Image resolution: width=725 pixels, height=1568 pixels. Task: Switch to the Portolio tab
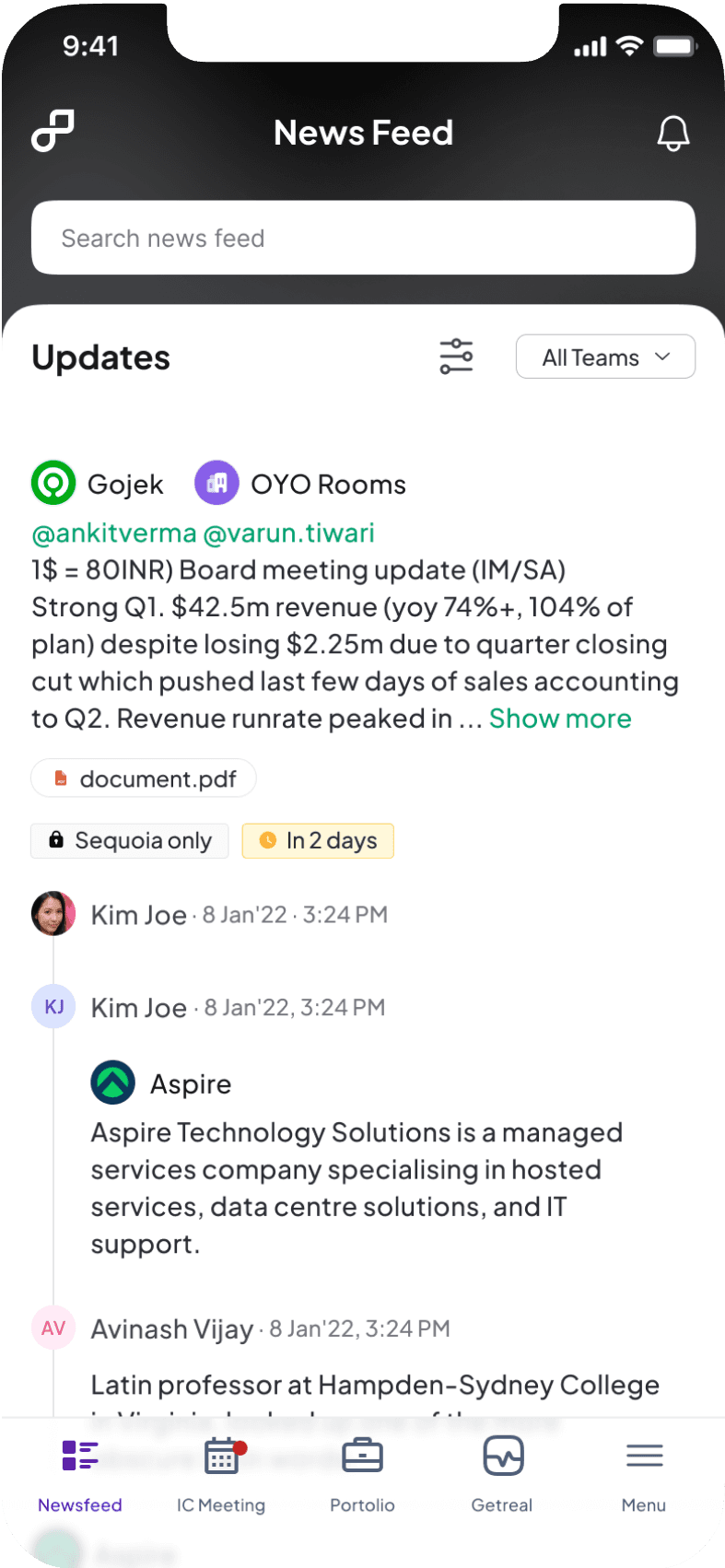(x=362, y=1475)
